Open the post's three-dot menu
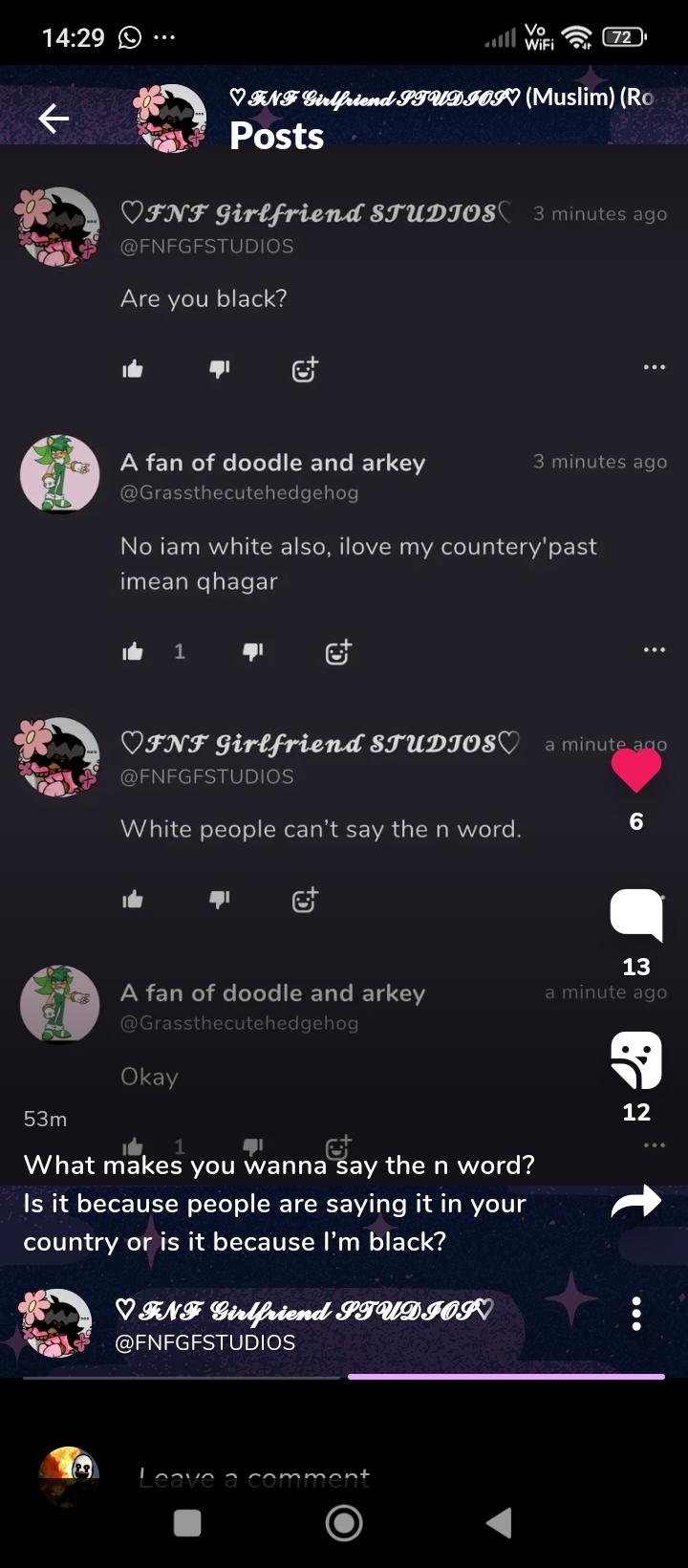Viewport: 688px width, 1568px height. click(x=636, y=1314)
